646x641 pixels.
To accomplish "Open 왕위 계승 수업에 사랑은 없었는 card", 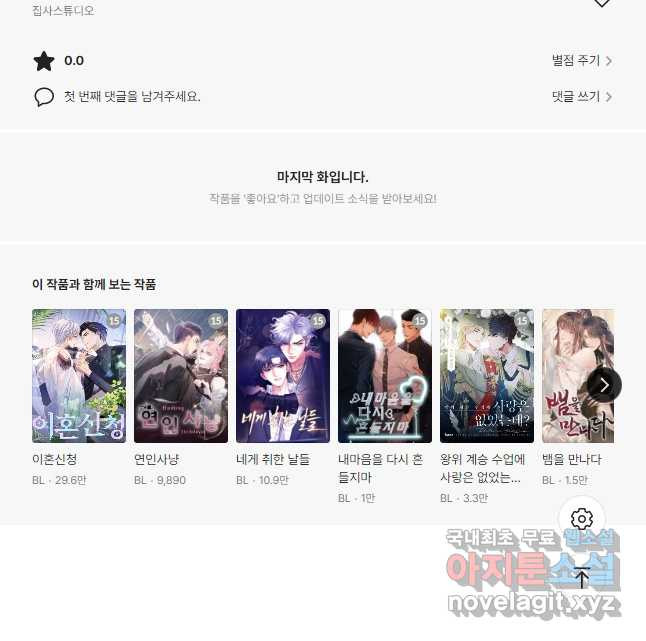I will coord(487,376).
